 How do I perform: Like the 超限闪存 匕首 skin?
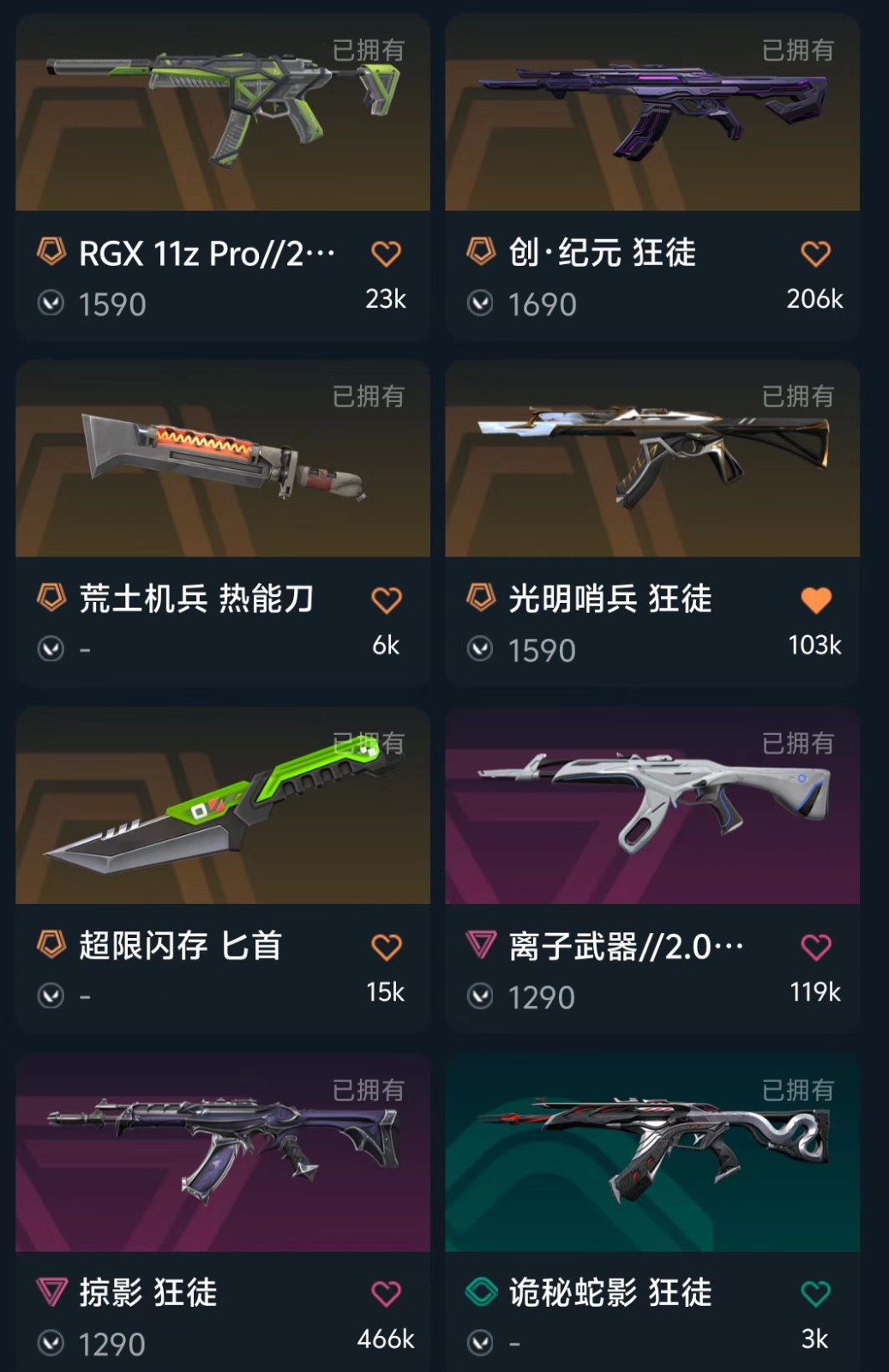pyautogui.click(x=386, y=947)
